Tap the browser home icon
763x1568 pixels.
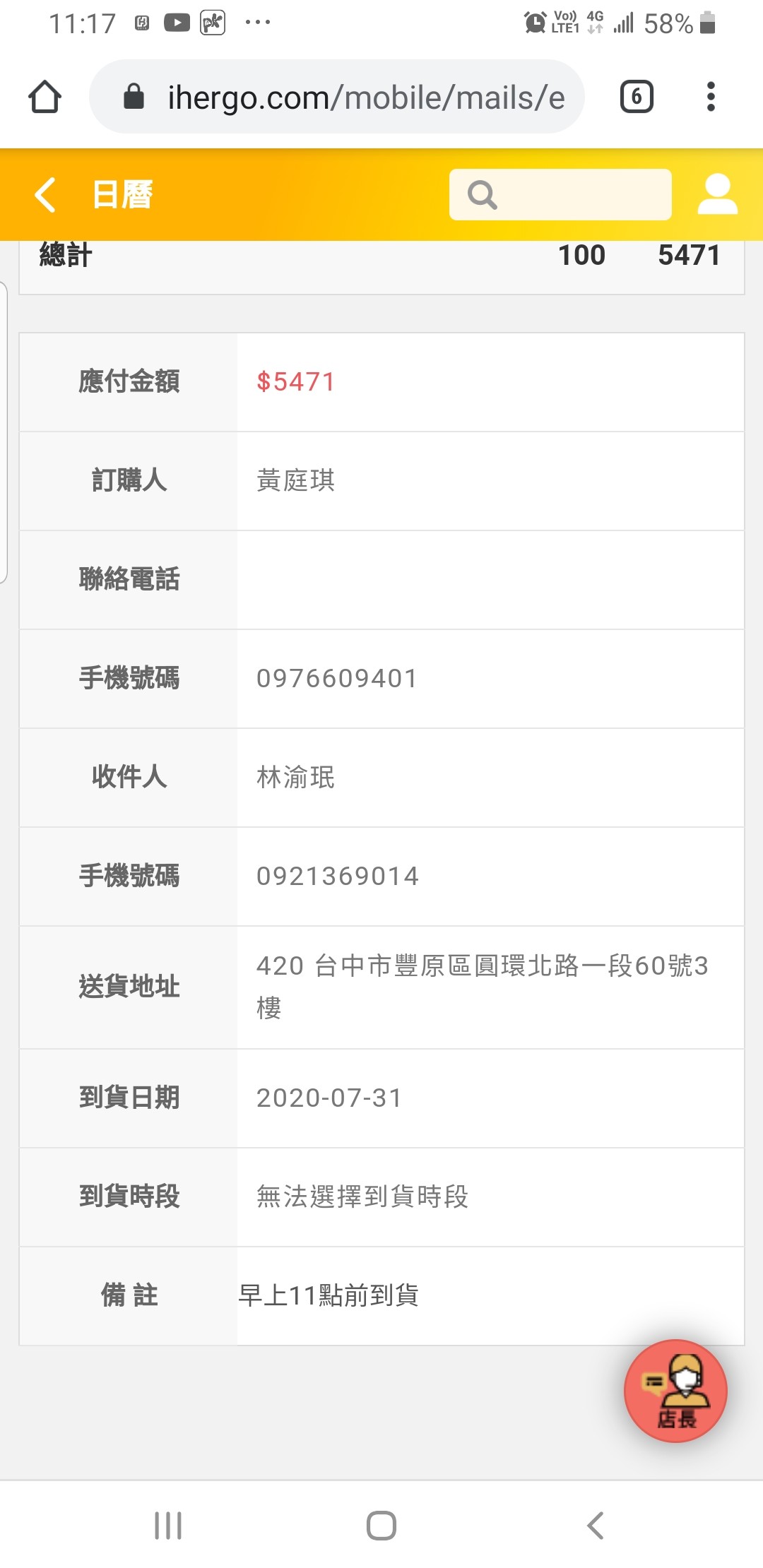(45, 97)
